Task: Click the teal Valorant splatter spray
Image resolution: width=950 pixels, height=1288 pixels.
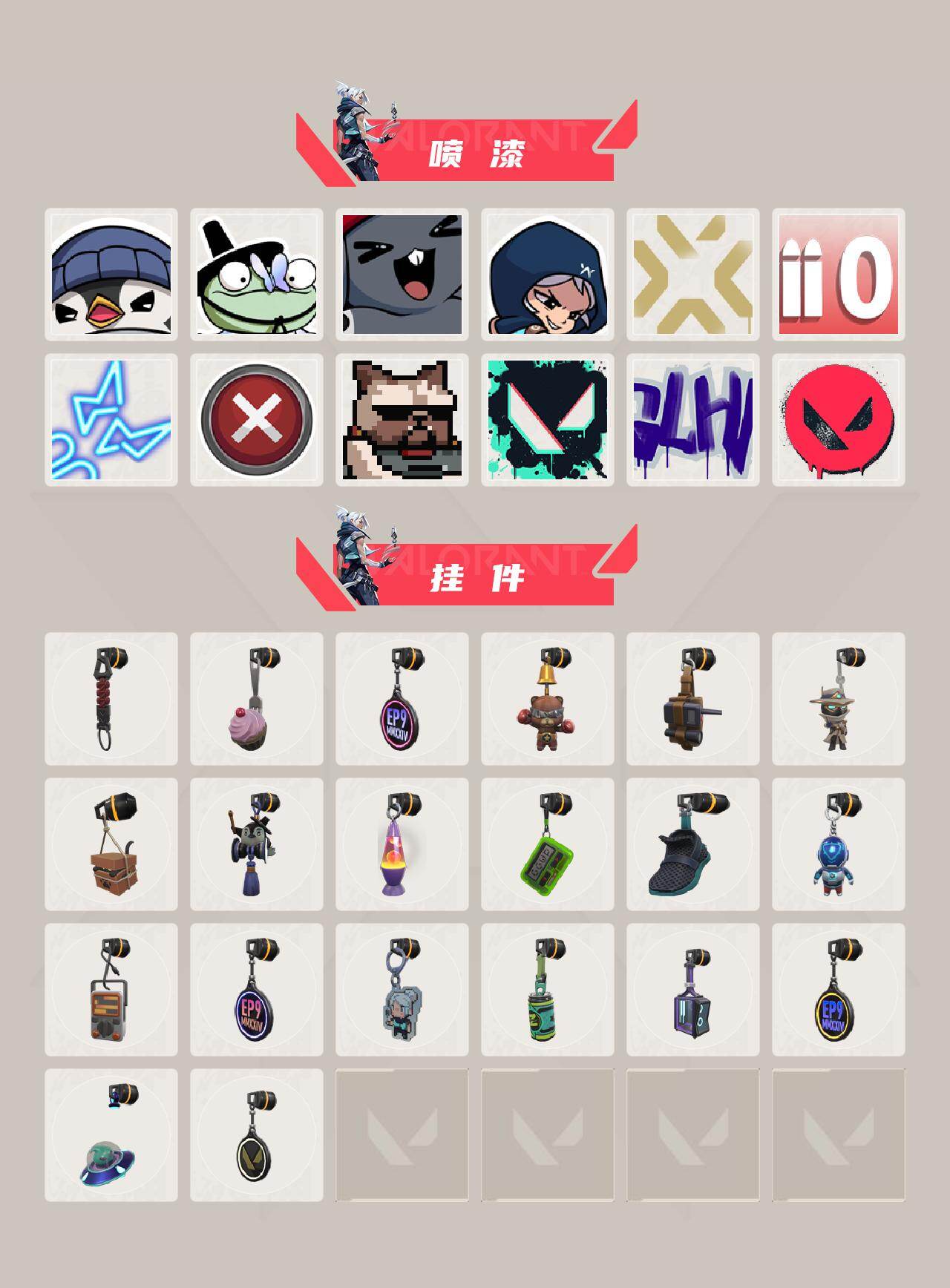Action: (549, 419)
